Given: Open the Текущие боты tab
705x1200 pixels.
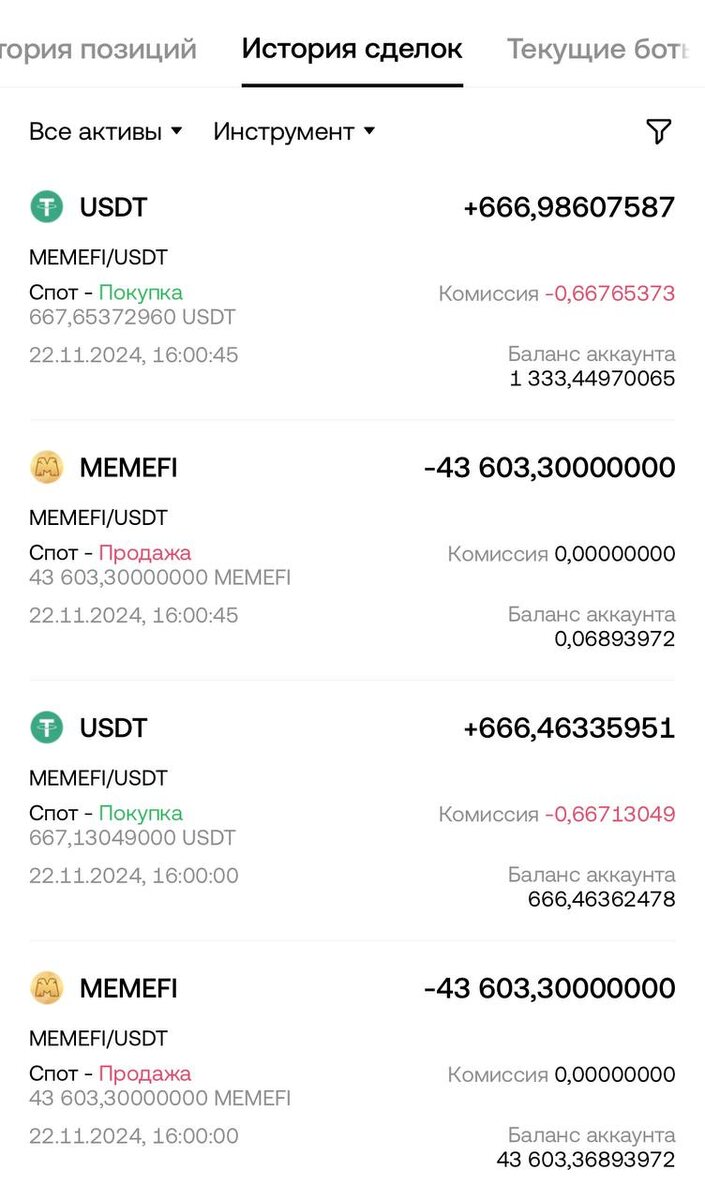Looking at the screenshot, I should click(x=596, y=49).
